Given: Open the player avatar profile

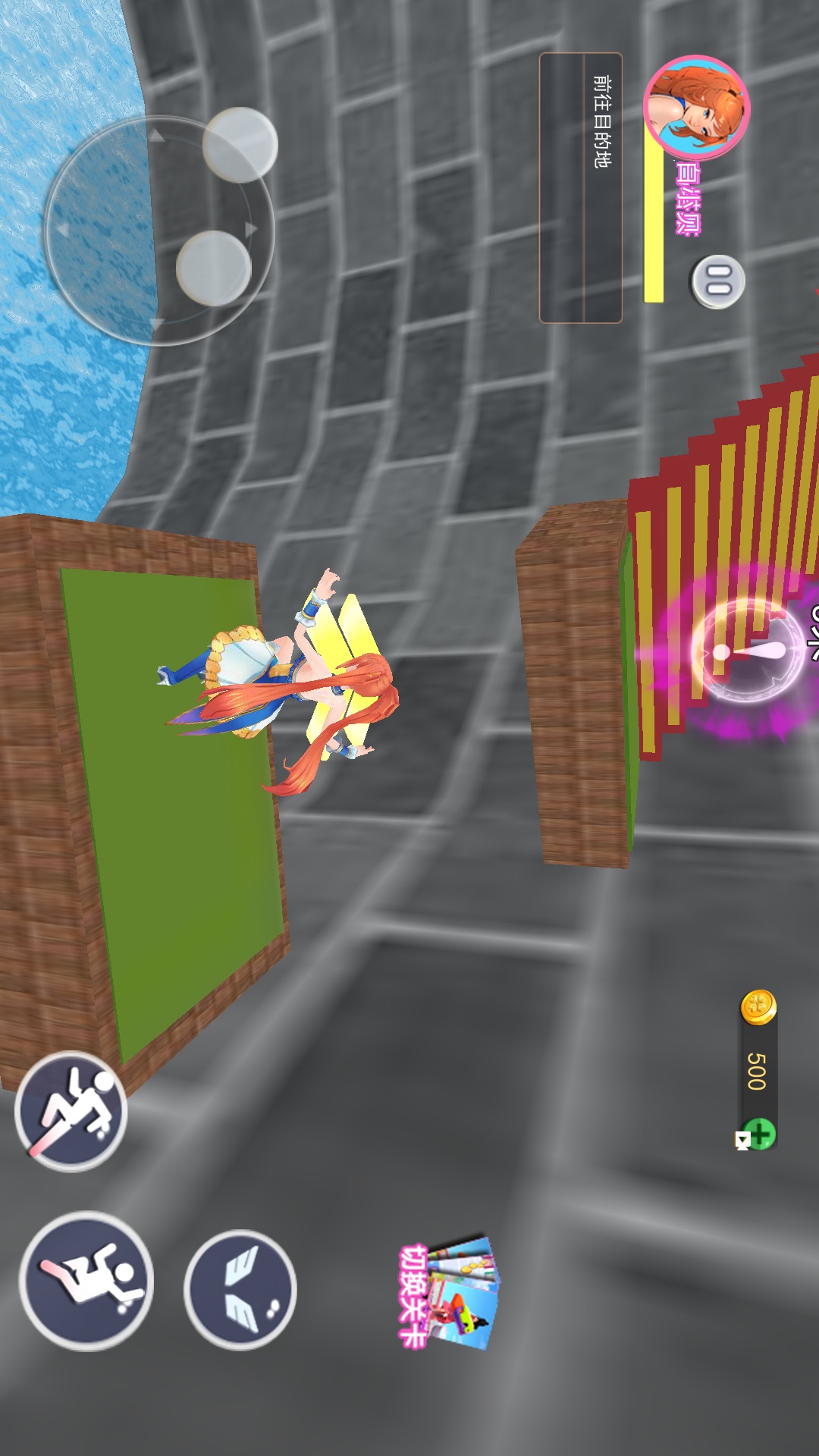Looking at the screenshot, I should 696,106.
